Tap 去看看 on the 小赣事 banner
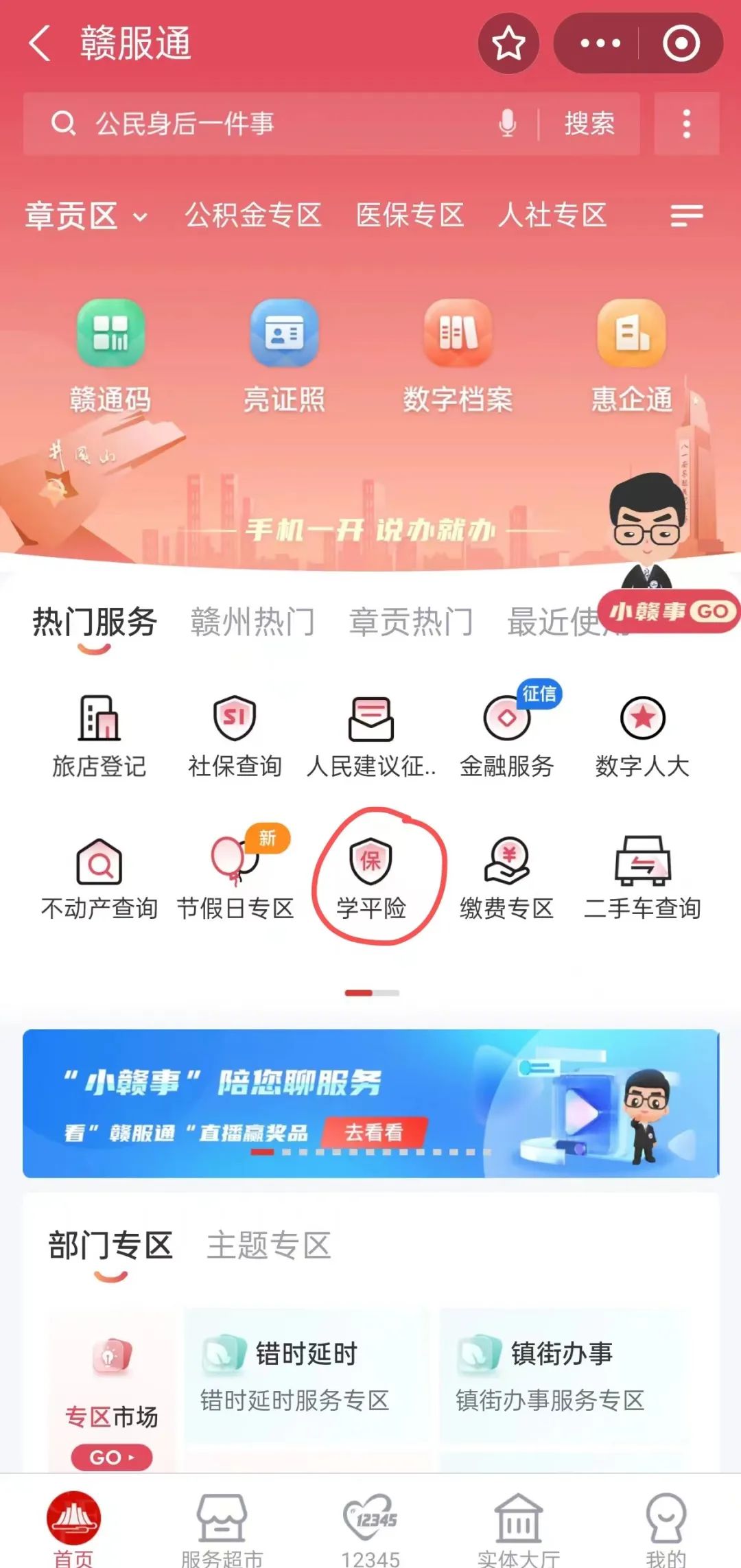Viewport: 741px width, 1568px height. click(x=374, y=1132)
